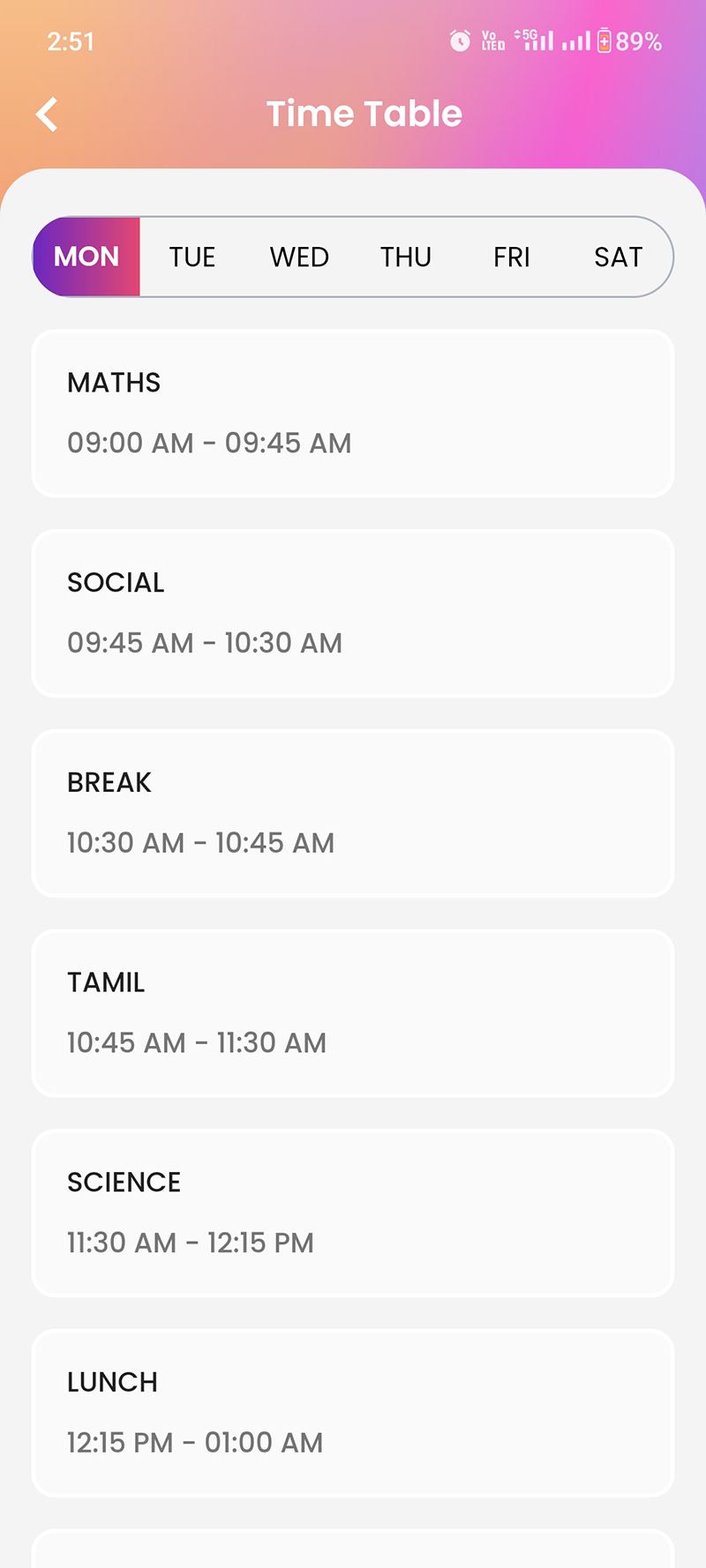The height and width of the screenshot is (1568, 706).
Task: Select the MON day tab
Action: pyautogui.click(x=86, y=257)
